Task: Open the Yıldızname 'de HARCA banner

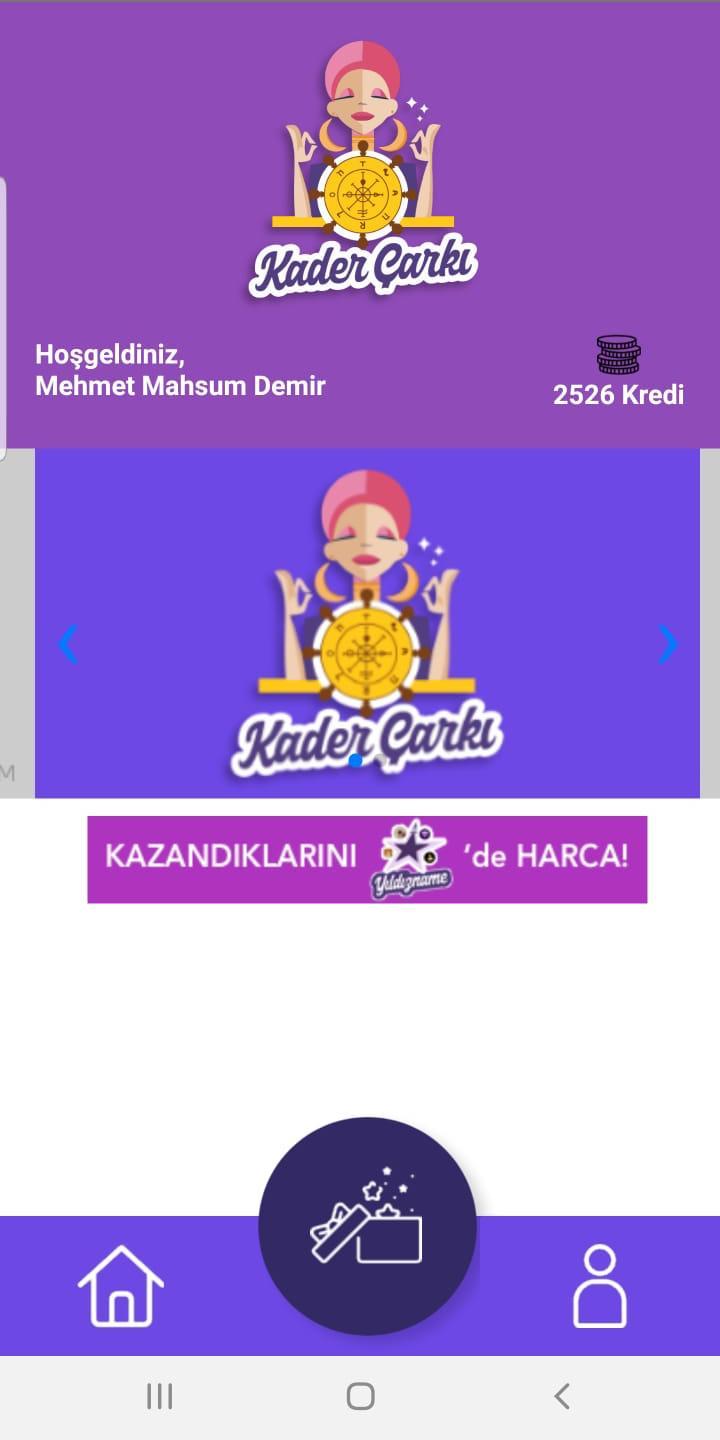Action: (367, 859)
